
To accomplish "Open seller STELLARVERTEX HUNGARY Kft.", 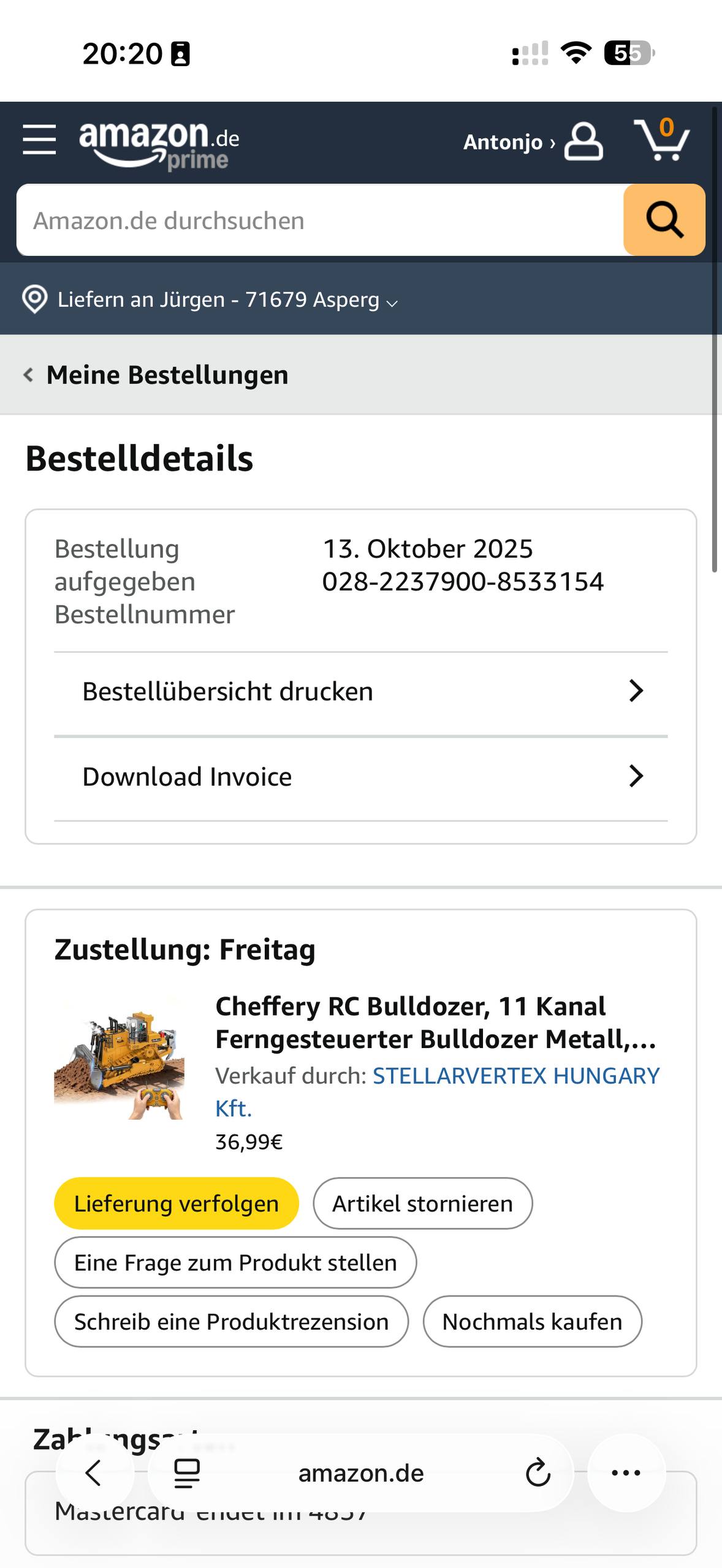I will pyautogui.click(x=437, y=1091).
